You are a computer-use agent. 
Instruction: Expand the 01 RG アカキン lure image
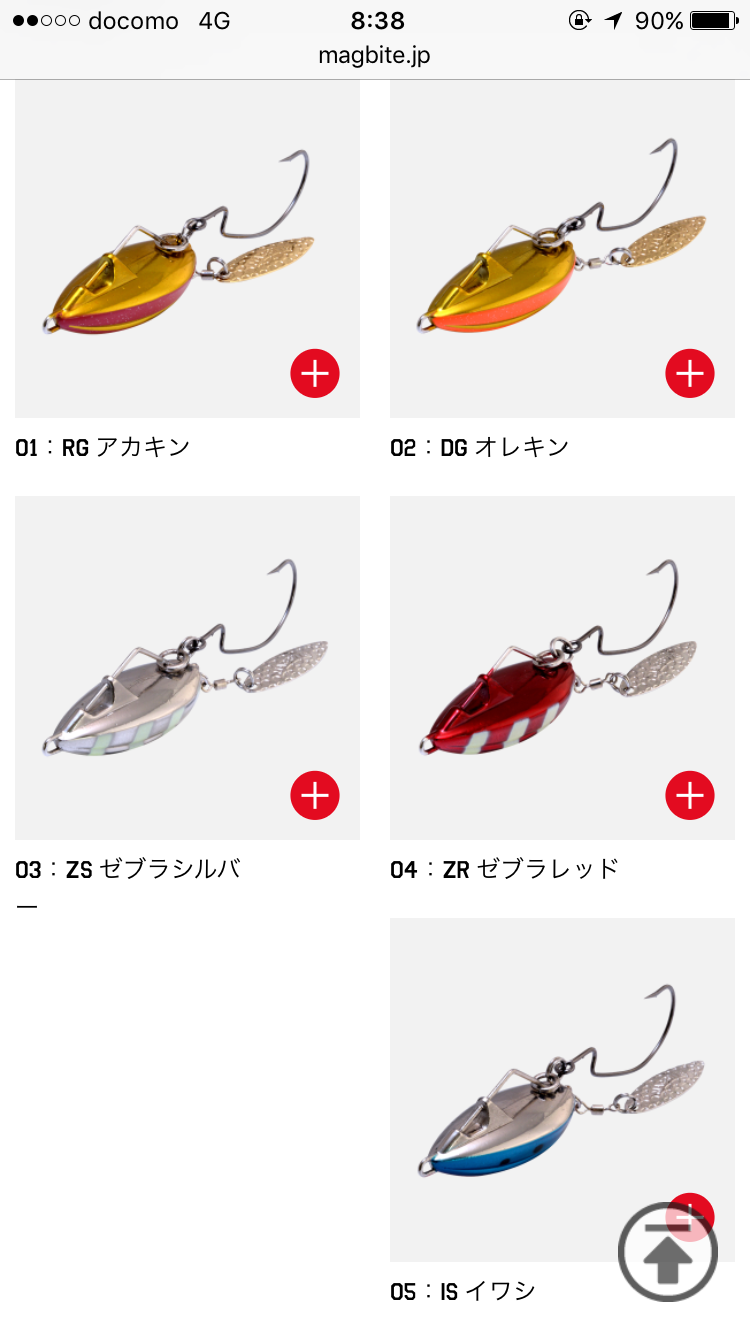[x=315, y=374]
